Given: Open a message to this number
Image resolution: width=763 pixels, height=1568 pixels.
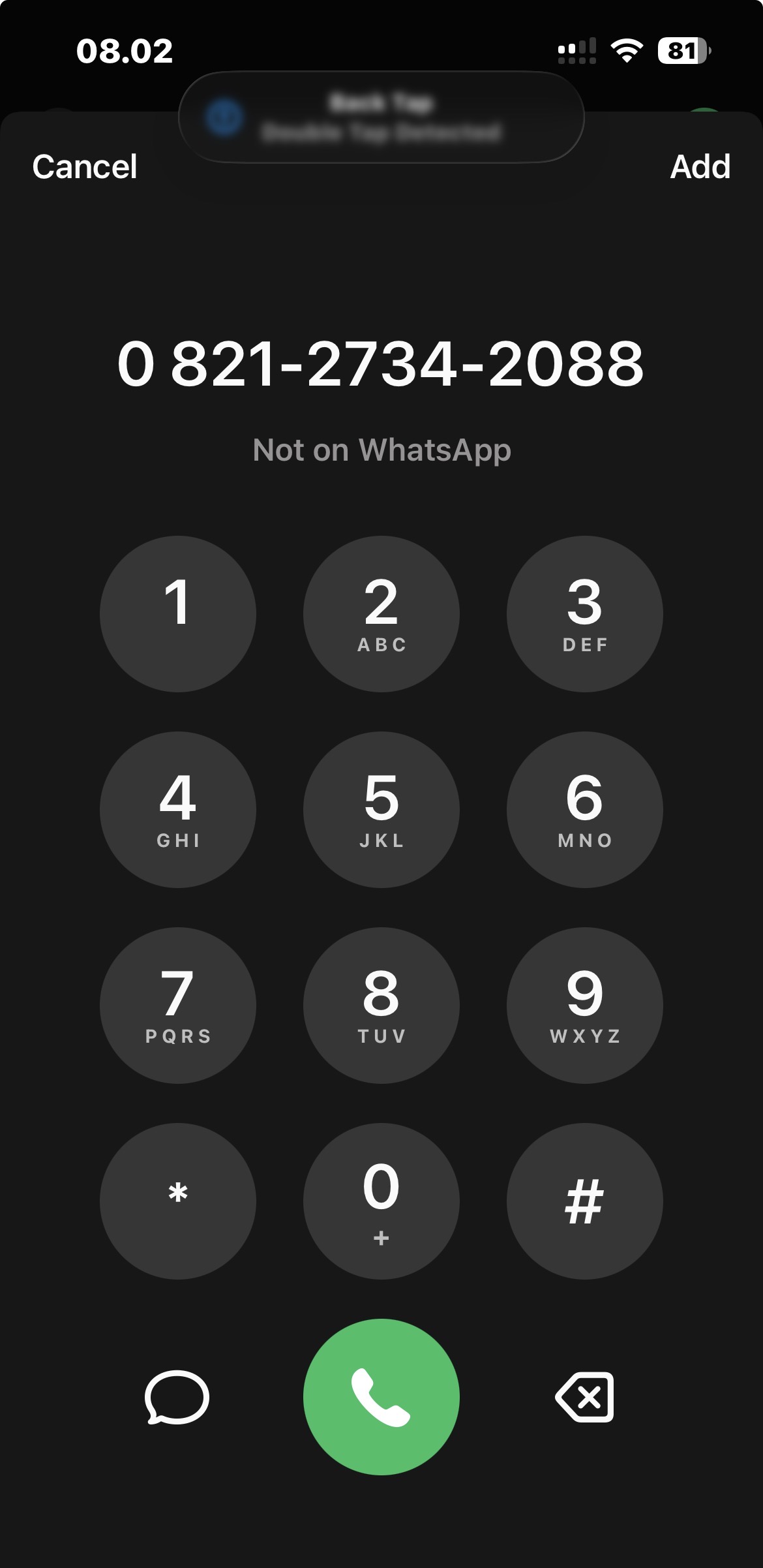Looking at the screenshot, I should pyautogui.click(x=177, y=1397).
